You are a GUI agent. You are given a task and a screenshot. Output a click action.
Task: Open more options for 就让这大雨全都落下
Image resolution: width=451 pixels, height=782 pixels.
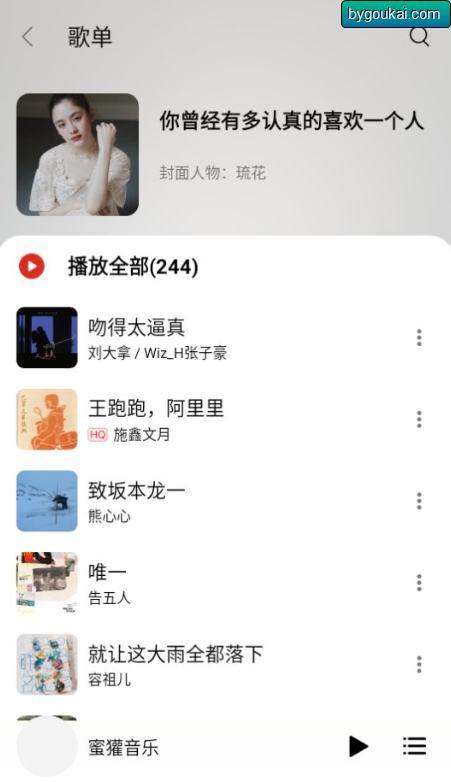419,664
